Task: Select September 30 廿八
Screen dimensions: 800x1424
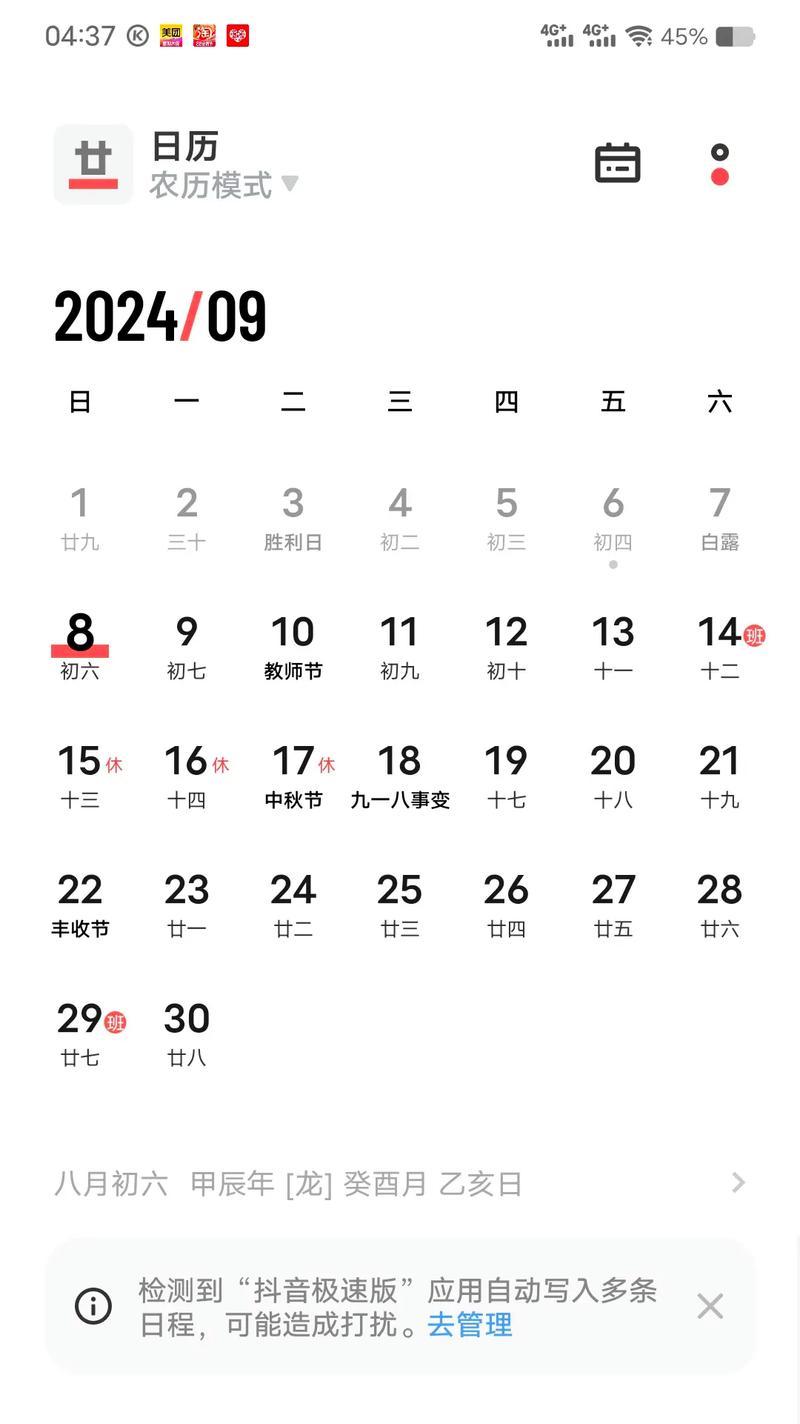Action: 187,1034
